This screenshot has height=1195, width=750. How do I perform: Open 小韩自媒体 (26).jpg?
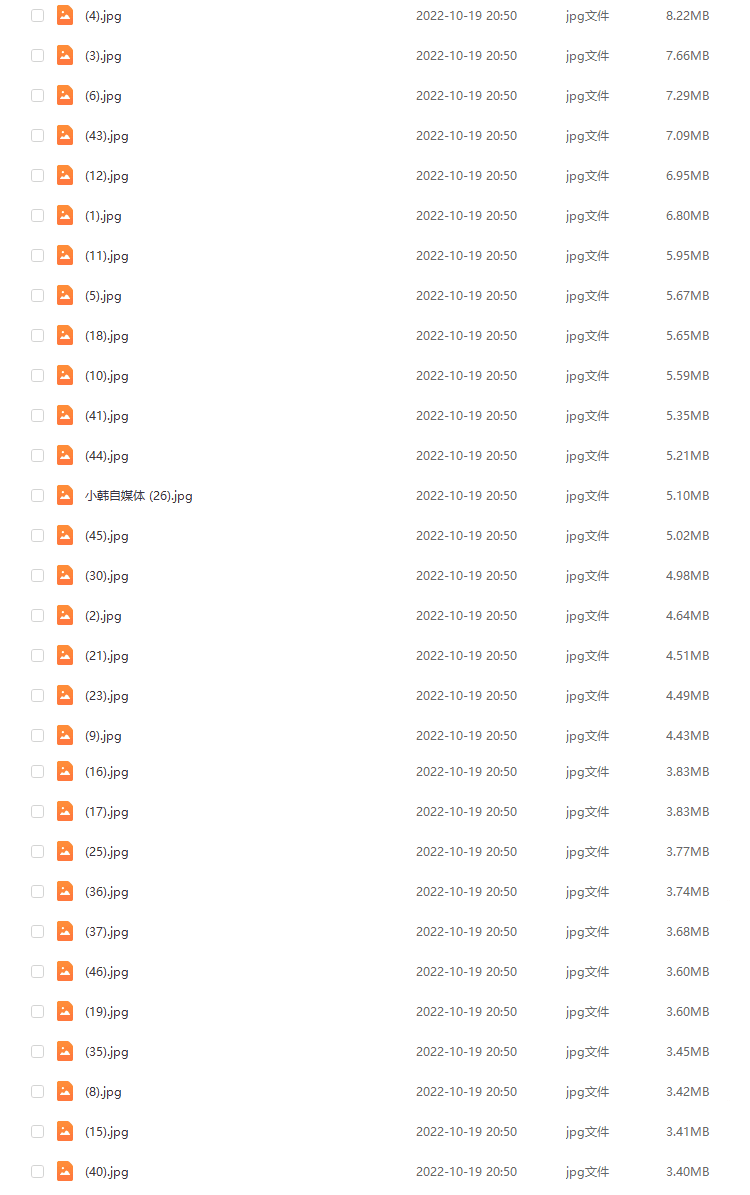pos(138,496)
